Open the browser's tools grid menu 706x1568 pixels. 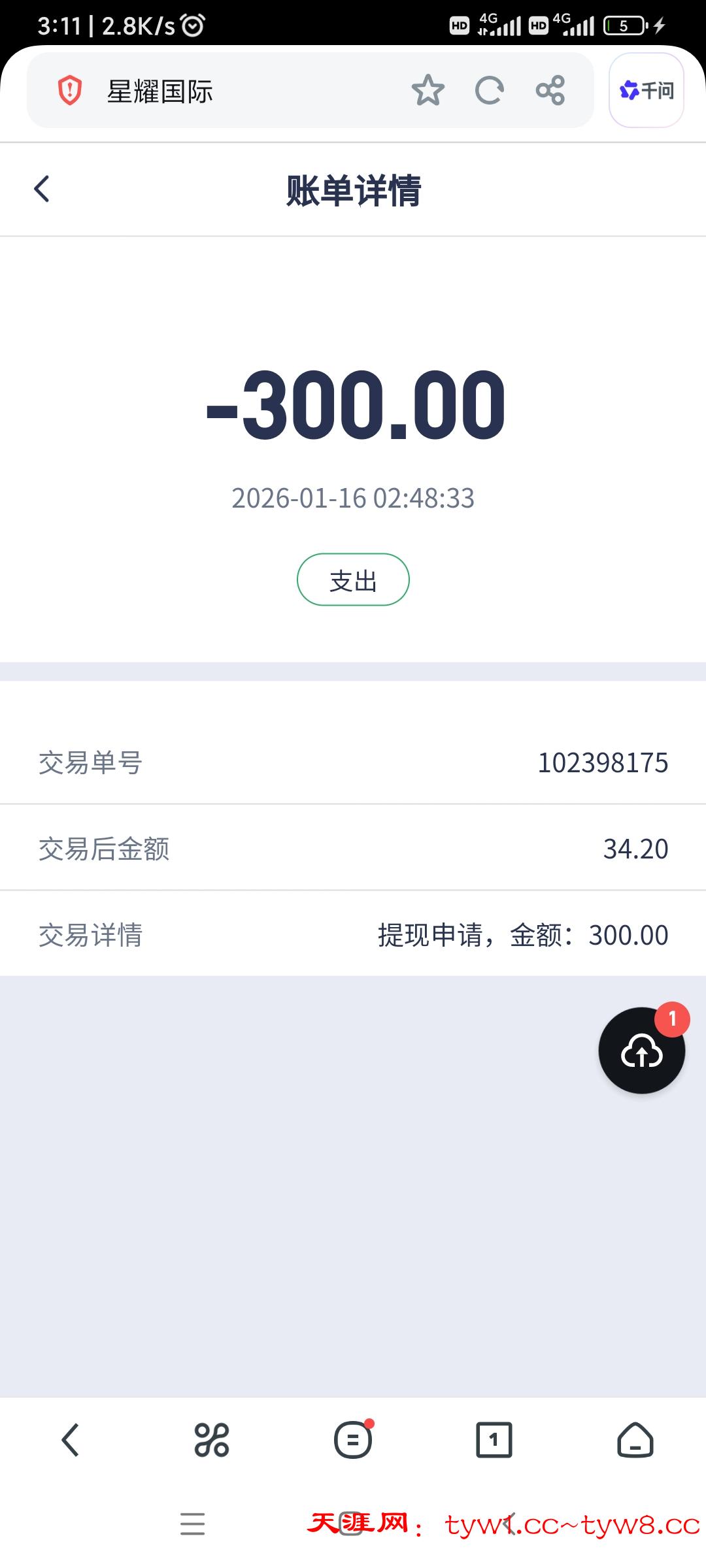(x=212, y=1440)
